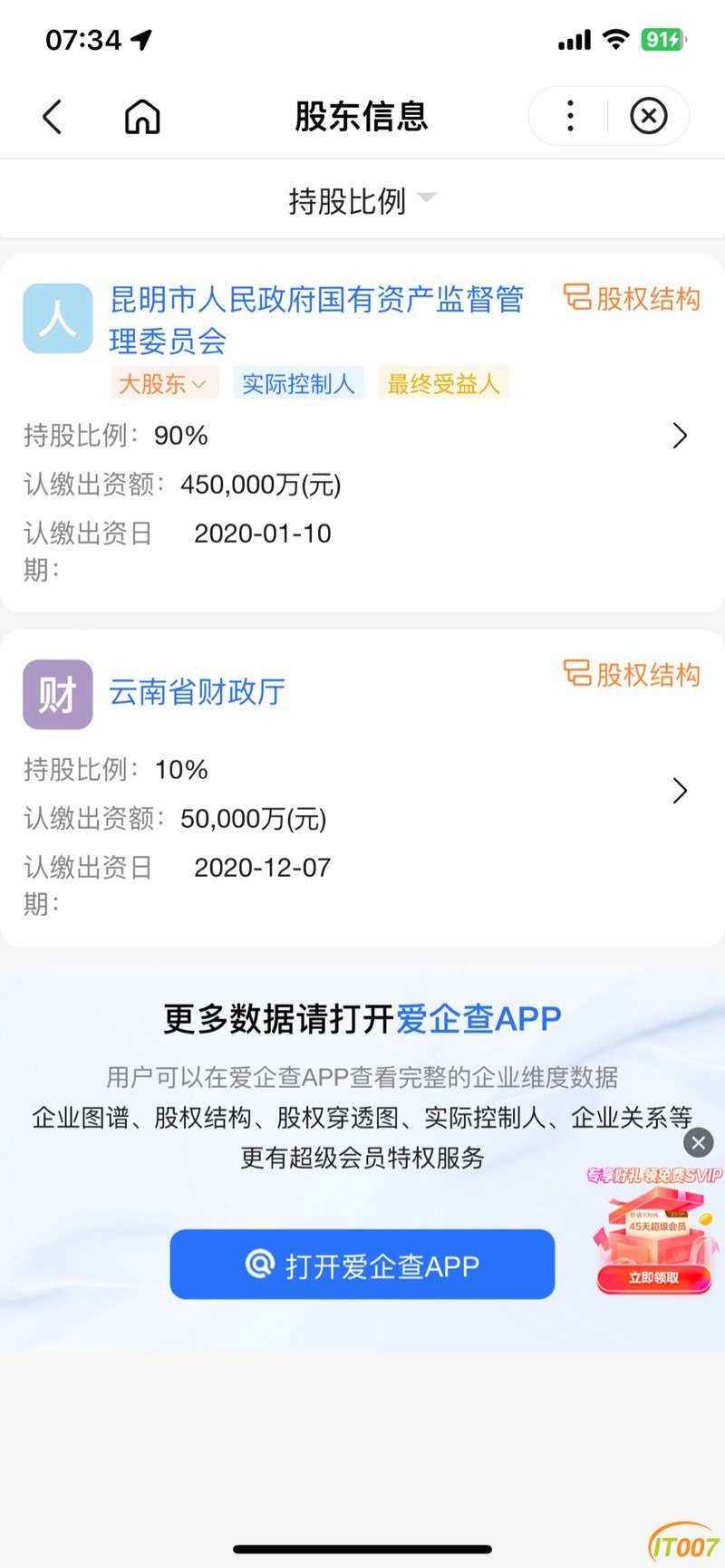Close the mini program with the X icon
Viewport: 725px width, 1568px height.
(x=648, y=116)
